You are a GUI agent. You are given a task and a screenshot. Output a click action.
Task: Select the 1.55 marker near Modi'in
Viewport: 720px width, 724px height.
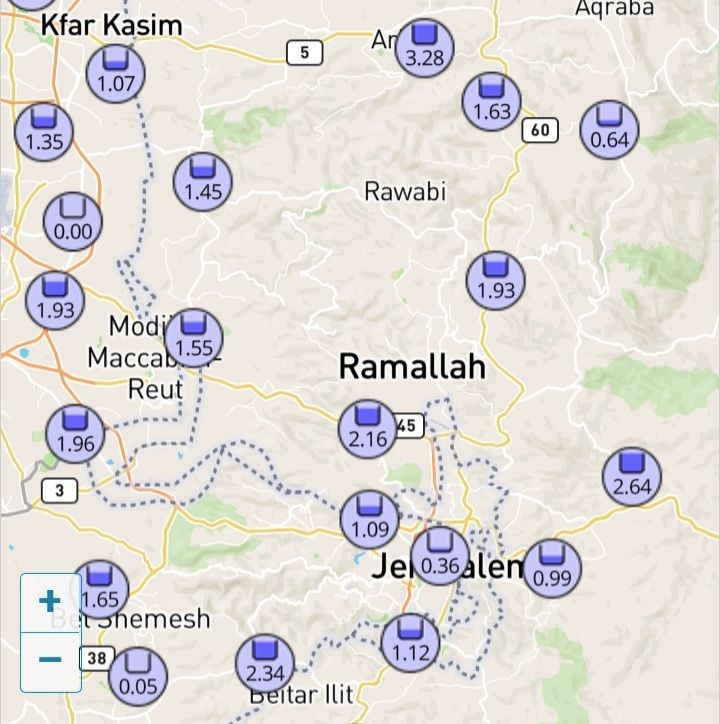tap(194, 338)
